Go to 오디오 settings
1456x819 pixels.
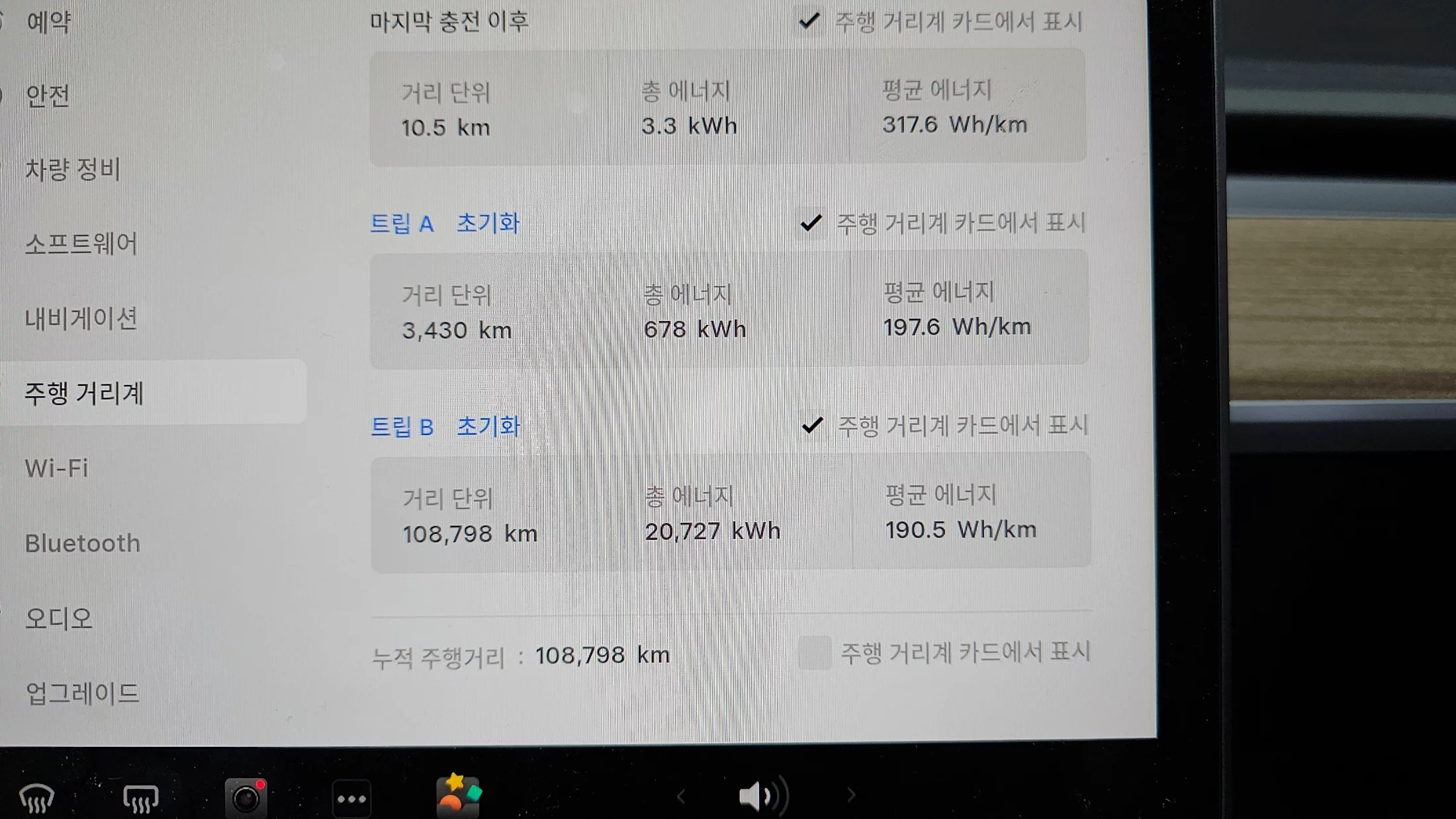click(x=59, y=619)
